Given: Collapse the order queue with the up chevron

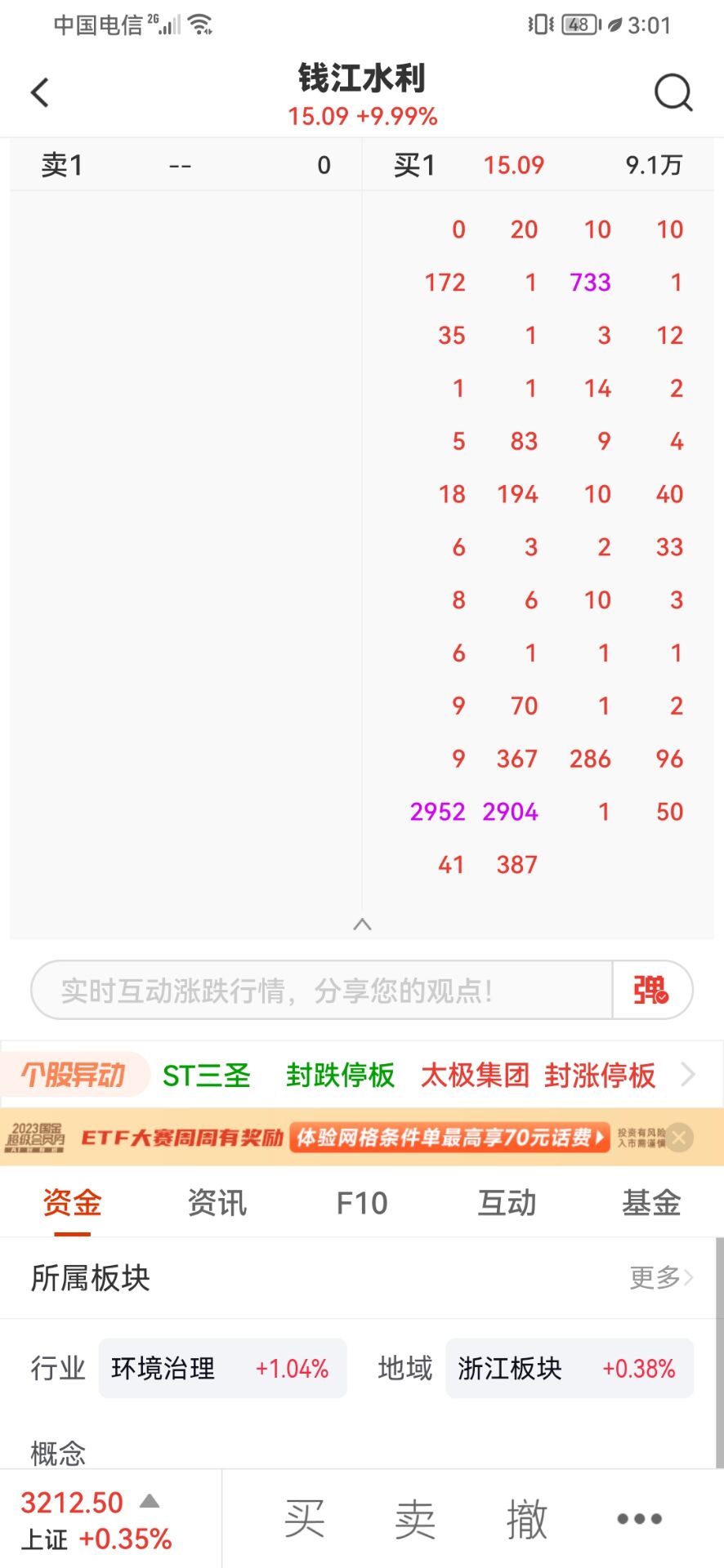Looking at the screenshot, I should (x=362, y=924).
